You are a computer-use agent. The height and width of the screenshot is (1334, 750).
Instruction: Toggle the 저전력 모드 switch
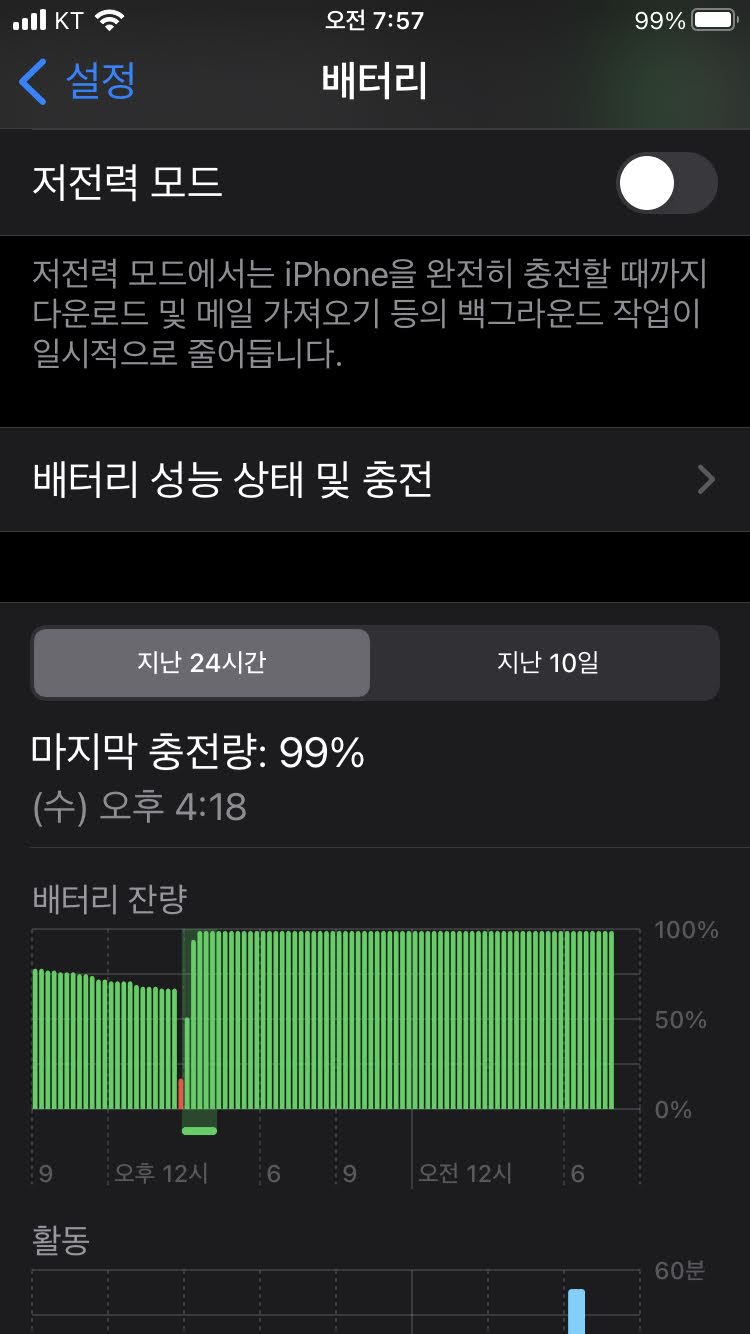(666, 183)
